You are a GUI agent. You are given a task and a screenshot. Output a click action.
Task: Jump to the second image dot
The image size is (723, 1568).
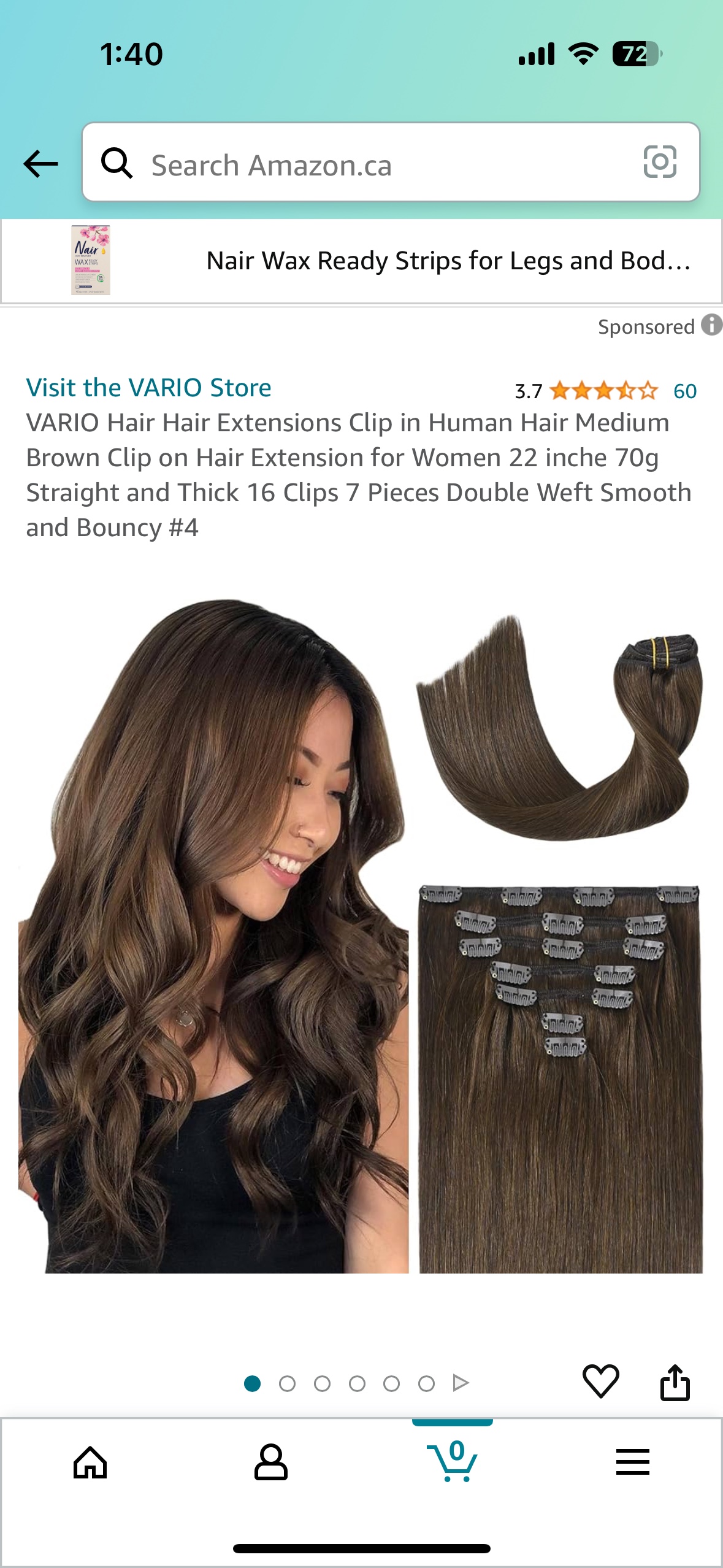287,1383
